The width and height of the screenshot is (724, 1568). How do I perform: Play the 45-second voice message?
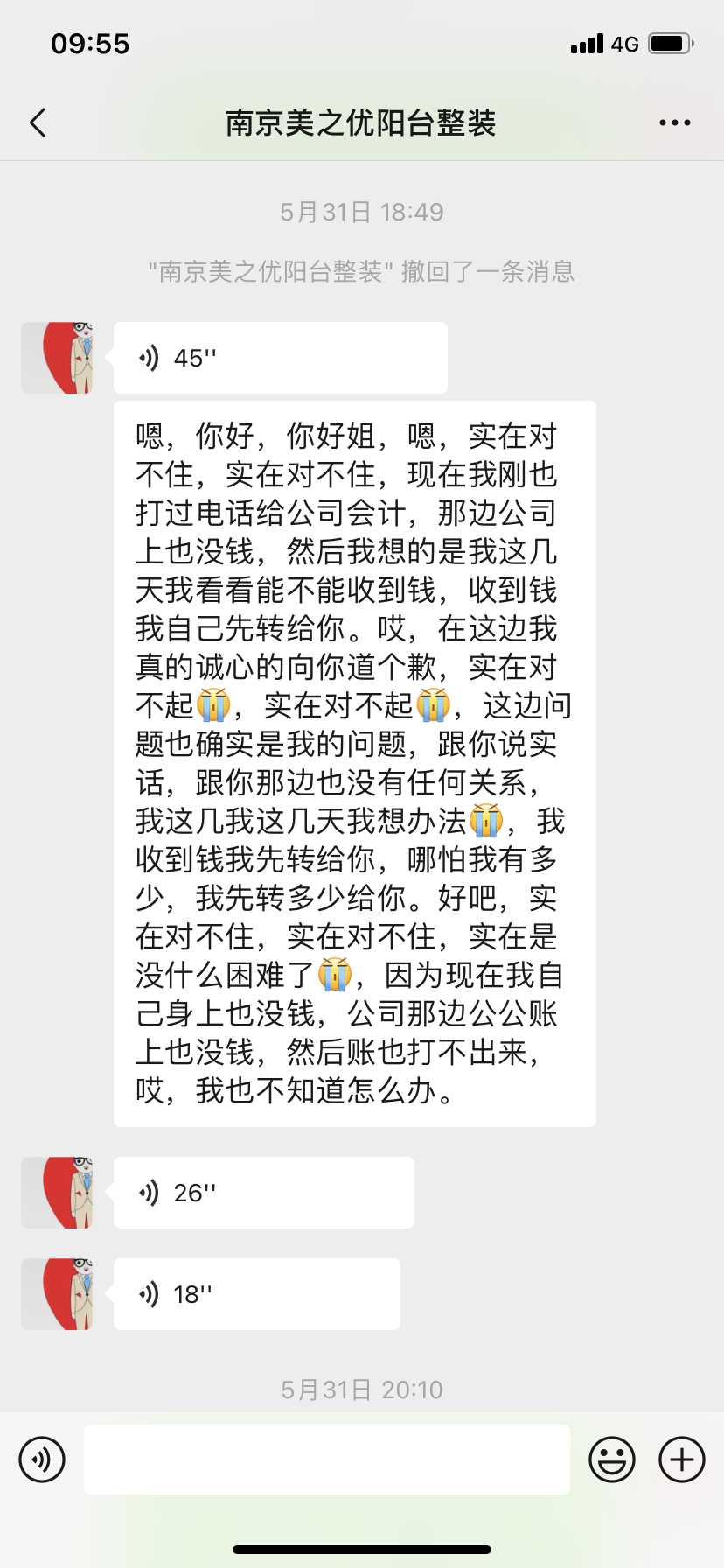click(280, 358)
